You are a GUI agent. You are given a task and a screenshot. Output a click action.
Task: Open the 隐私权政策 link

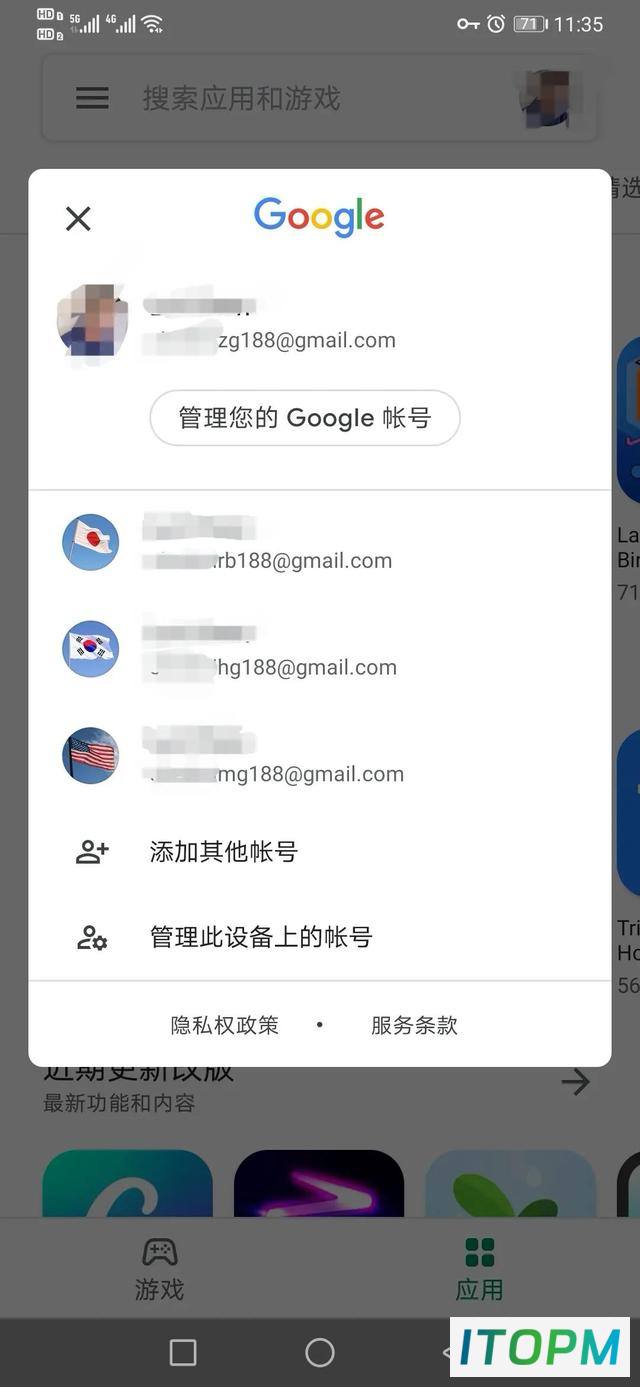pos(225,1025)
